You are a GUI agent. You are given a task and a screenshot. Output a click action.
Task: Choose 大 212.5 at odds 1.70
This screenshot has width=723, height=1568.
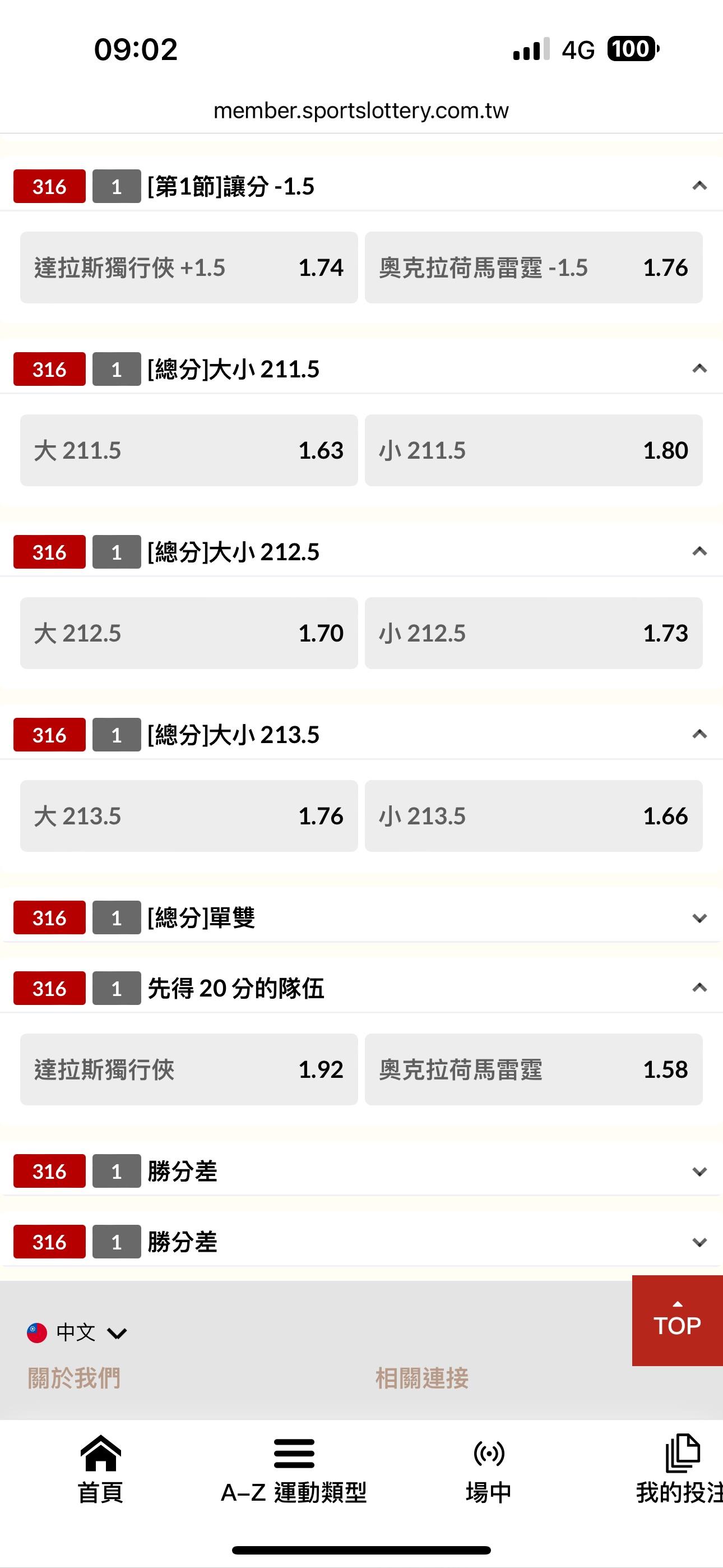coord(189,633)
